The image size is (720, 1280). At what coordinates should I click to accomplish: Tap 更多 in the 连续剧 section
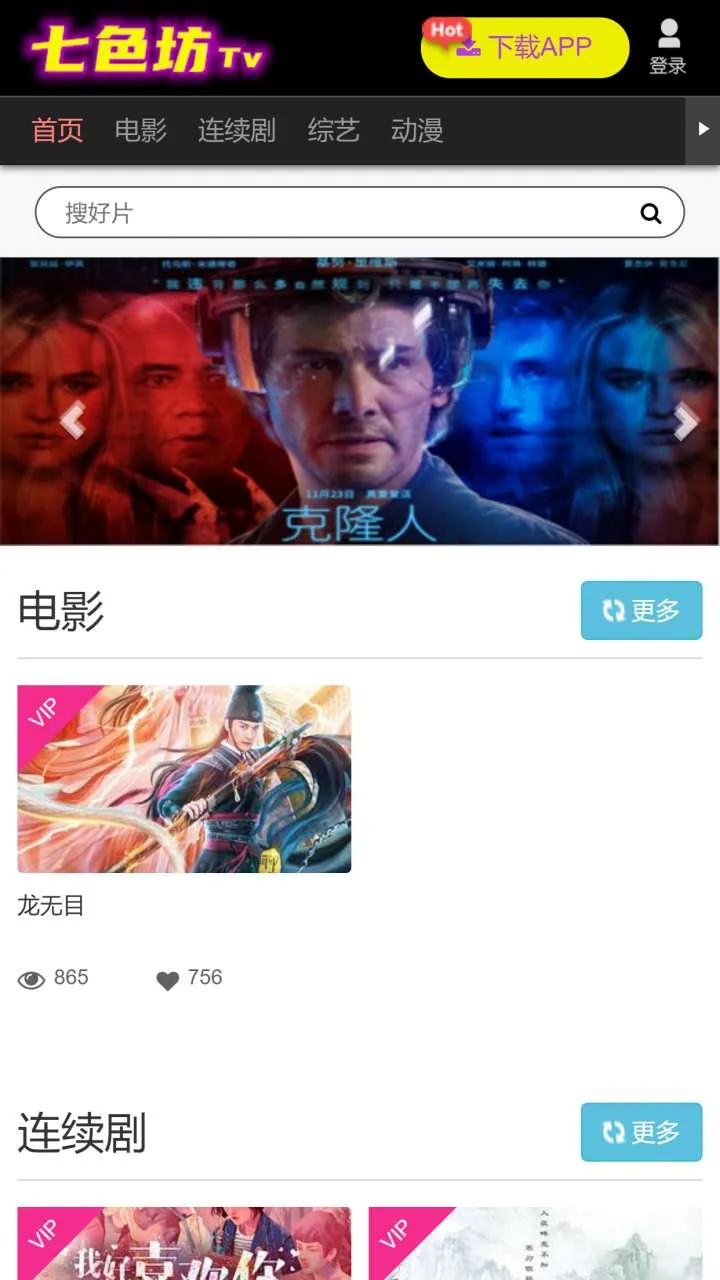641,1132
